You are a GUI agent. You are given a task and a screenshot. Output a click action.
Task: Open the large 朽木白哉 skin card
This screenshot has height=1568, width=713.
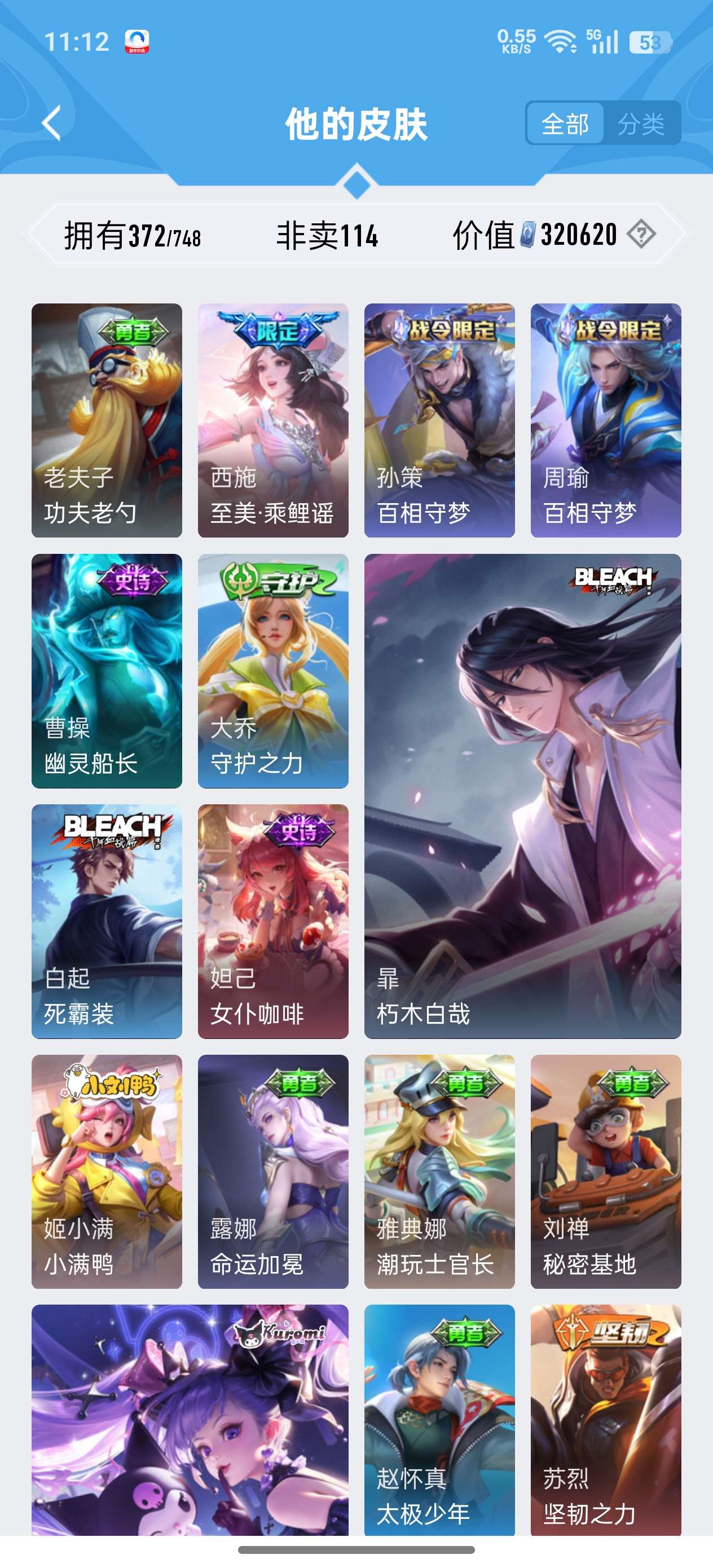tap(522, 796)
